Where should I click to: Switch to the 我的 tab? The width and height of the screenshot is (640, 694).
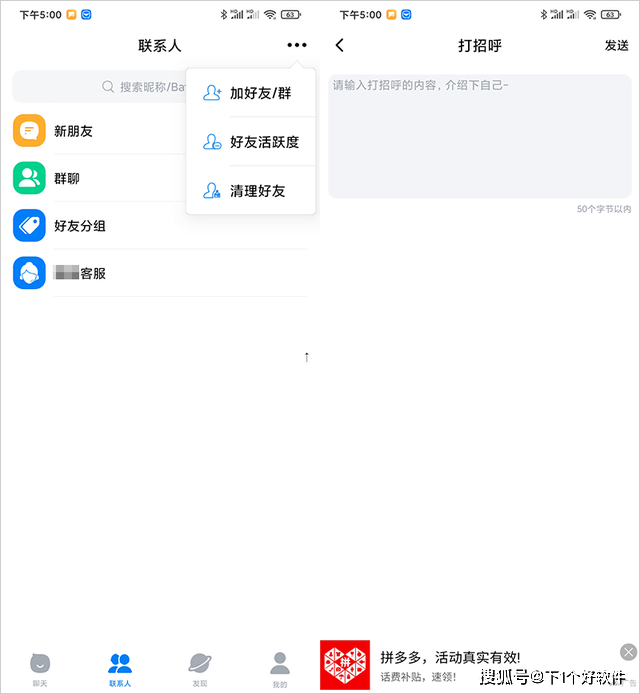pyautogui.click(x=280, y=669)
